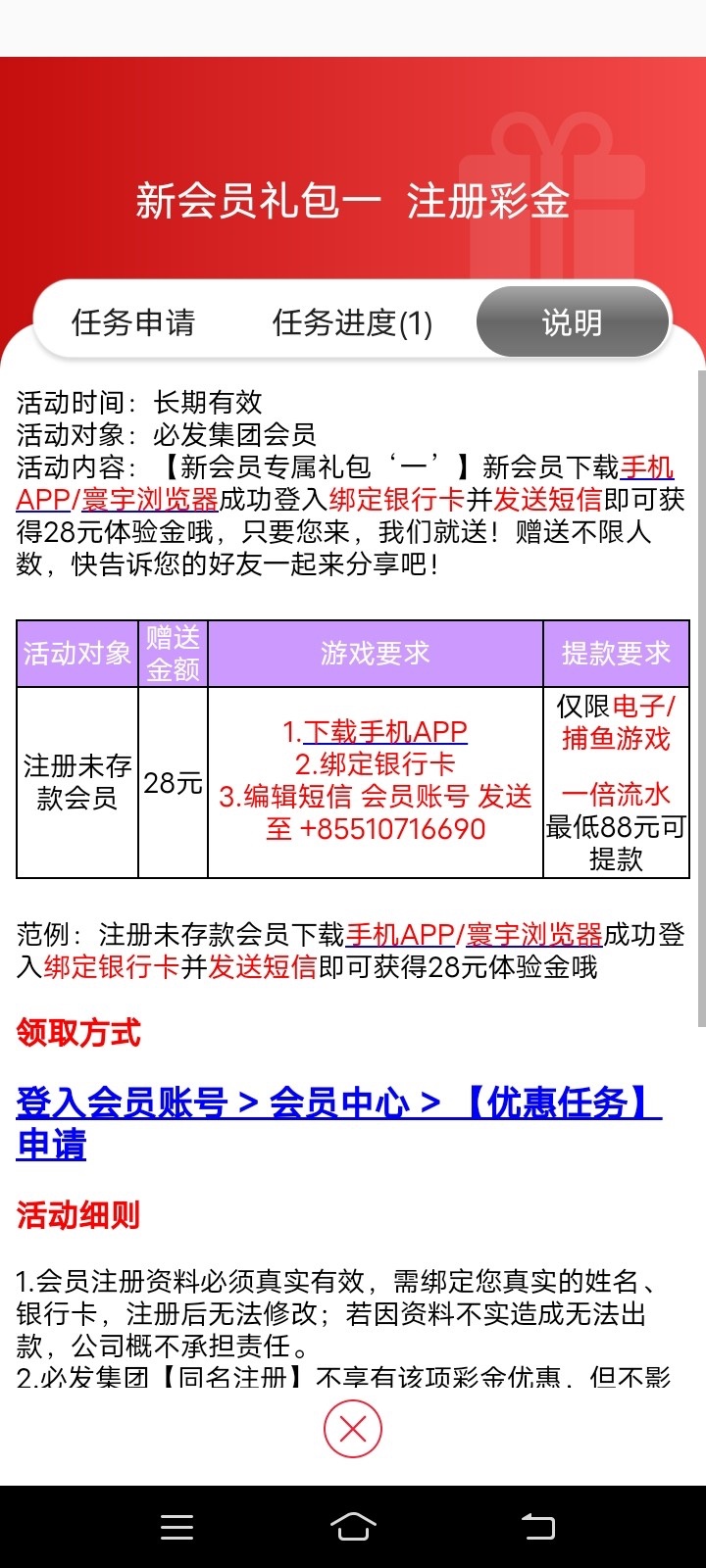Open the 任务进度(1) tab
Image resolution: width=706 pixels, height=1568 pixels.
click(352, 322)
